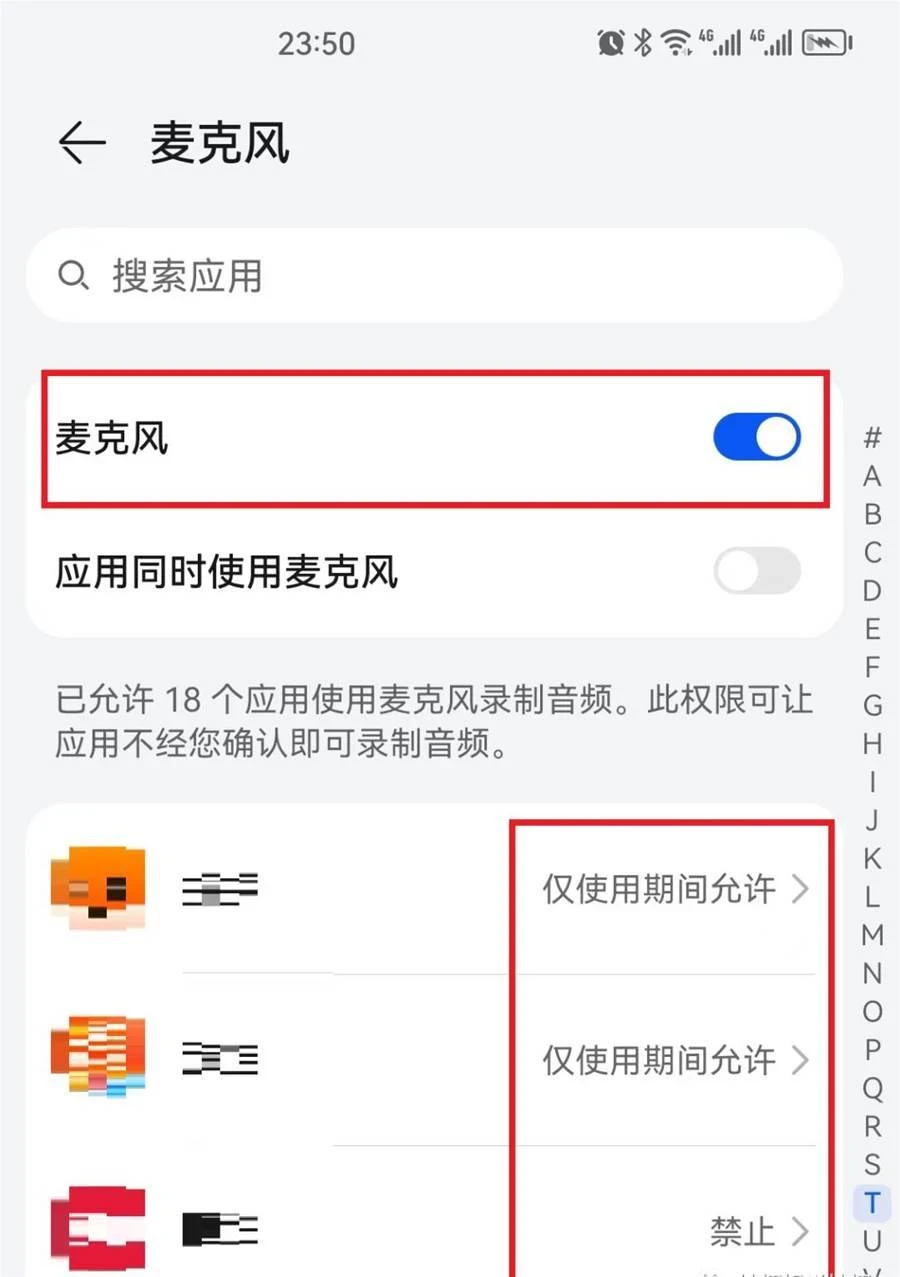Screen dimensions: 900x1277
Task: Jump to letter H in index
Action: coord(872,744)
